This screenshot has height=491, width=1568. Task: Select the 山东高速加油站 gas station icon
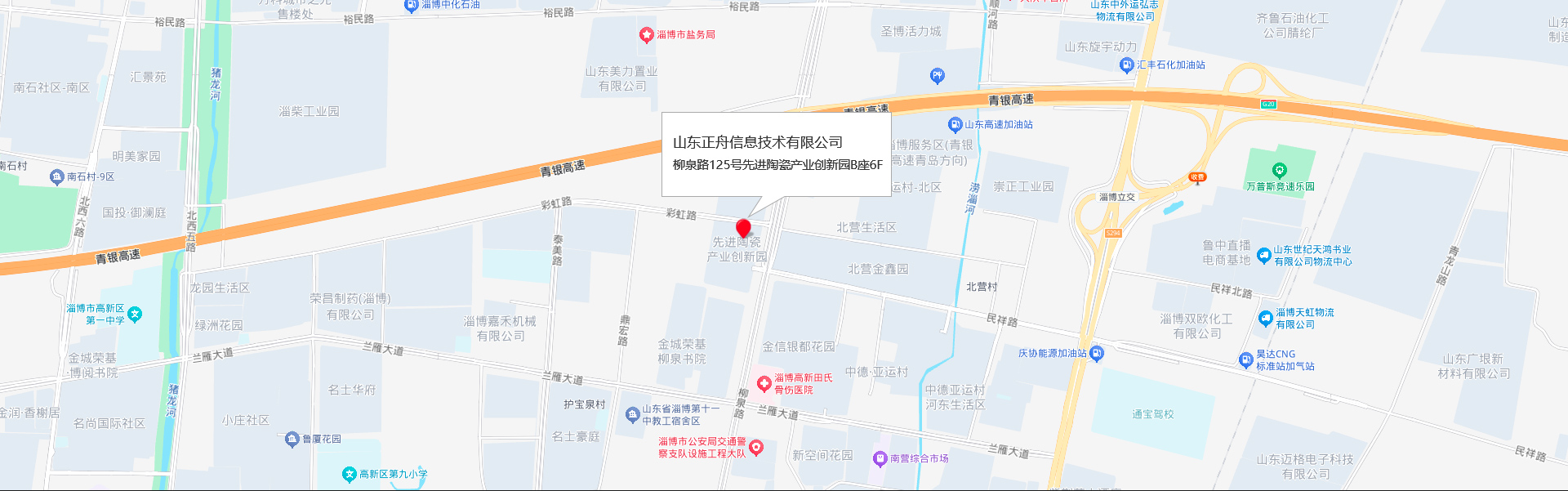click(954, 125)
